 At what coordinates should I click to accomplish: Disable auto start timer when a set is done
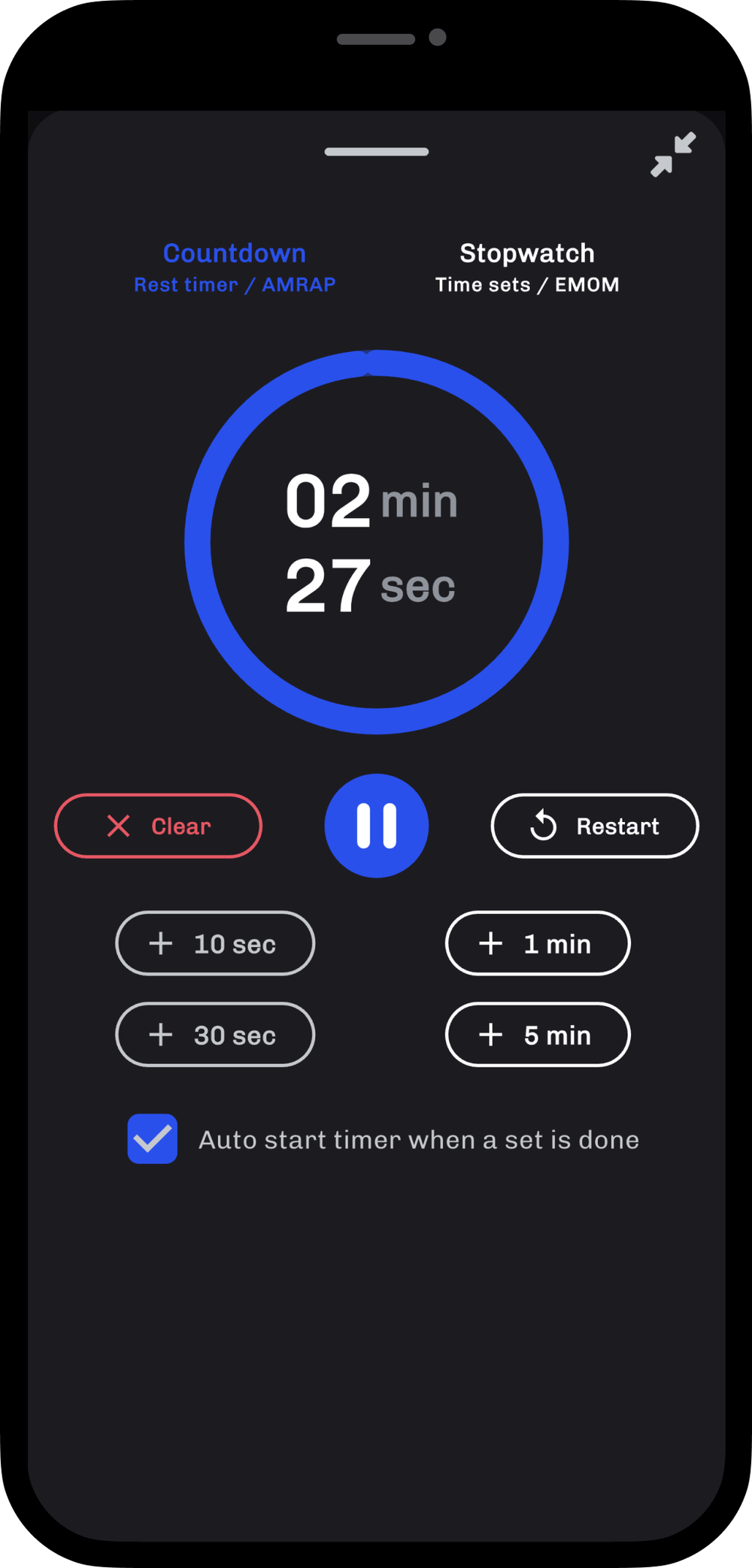coord(152,1139)
